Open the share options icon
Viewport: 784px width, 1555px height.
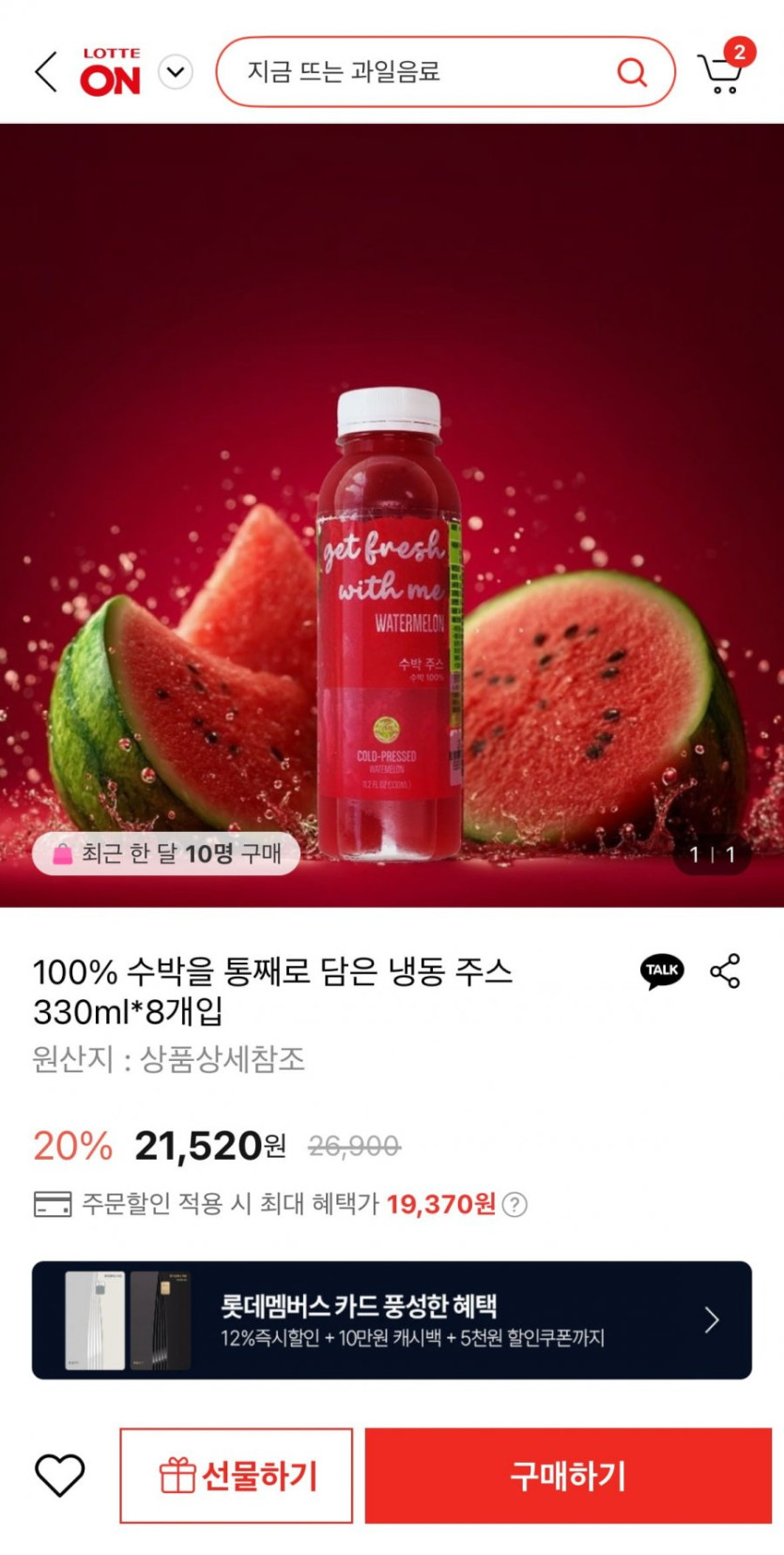click(x=726, y=971)
